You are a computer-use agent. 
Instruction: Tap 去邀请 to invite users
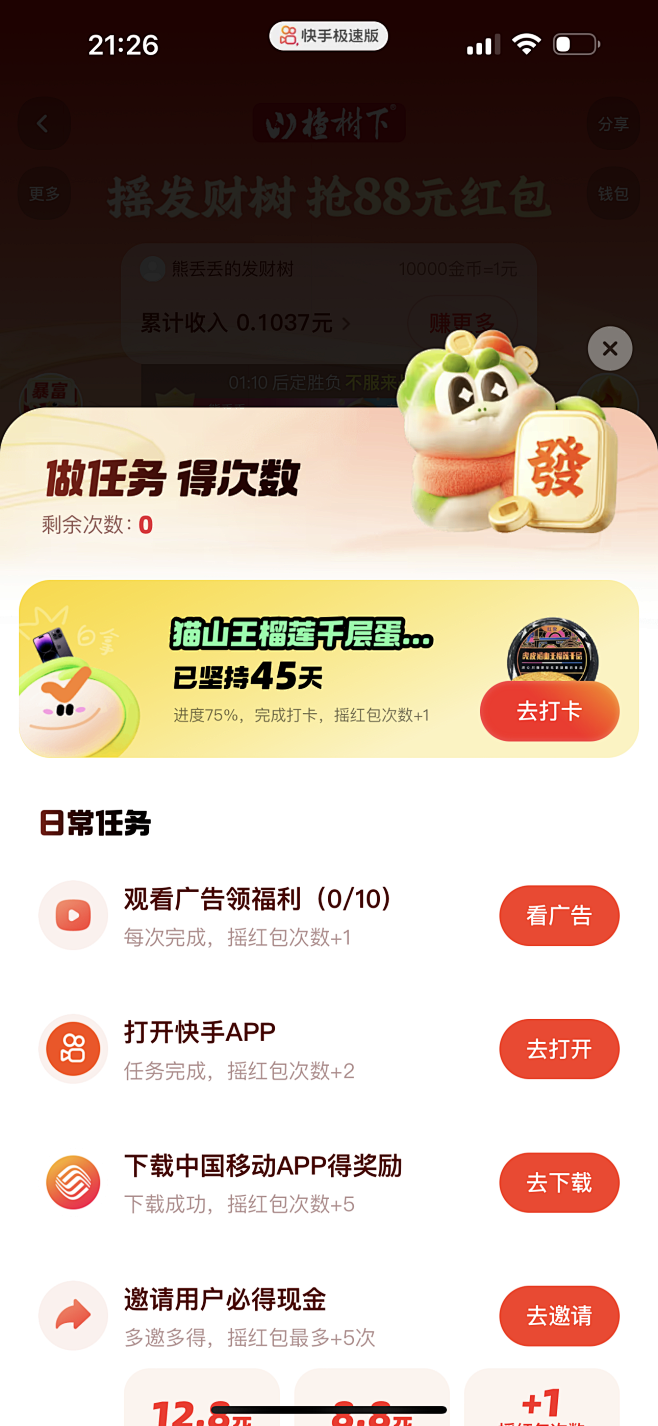(x=559, y=1316)
